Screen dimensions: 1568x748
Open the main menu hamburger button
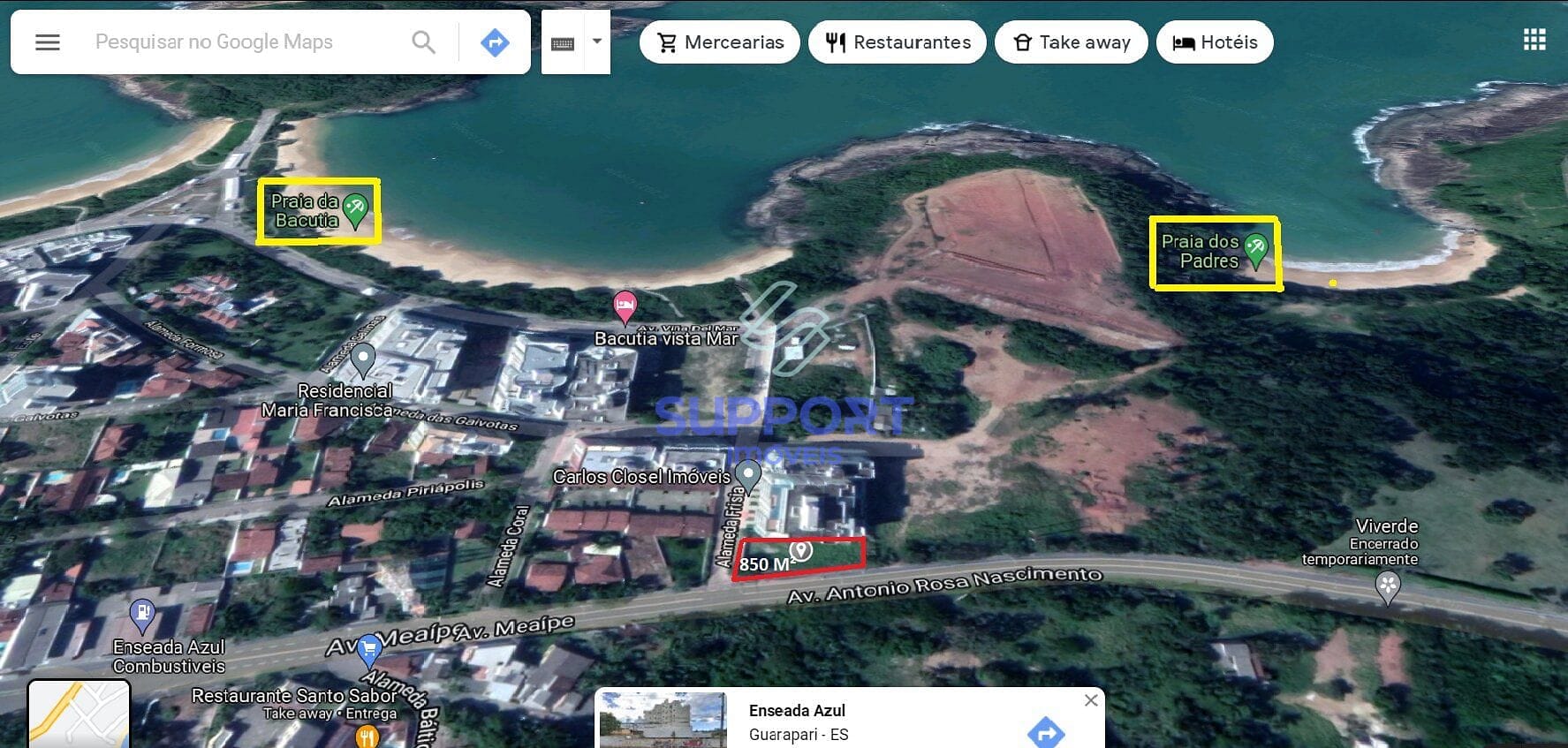click(x=48, y=42)
